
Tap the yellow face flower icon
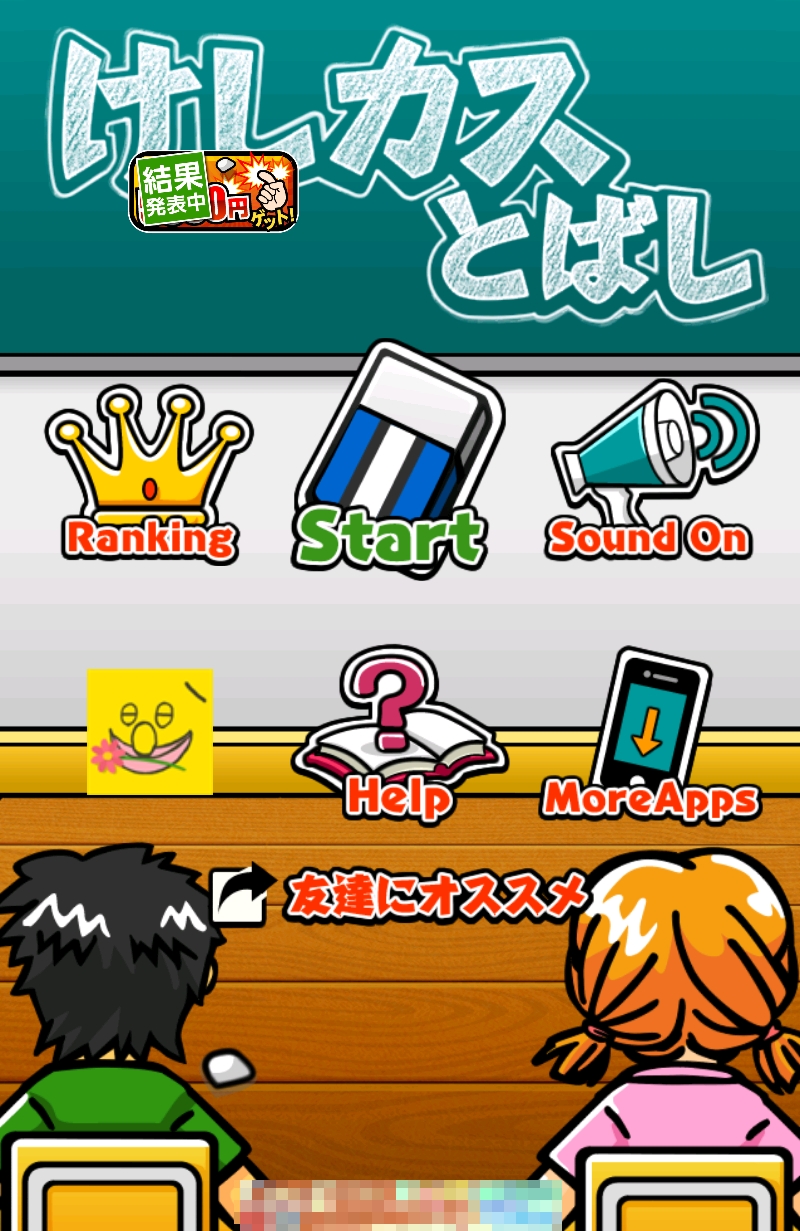click(x=150, y=731)
